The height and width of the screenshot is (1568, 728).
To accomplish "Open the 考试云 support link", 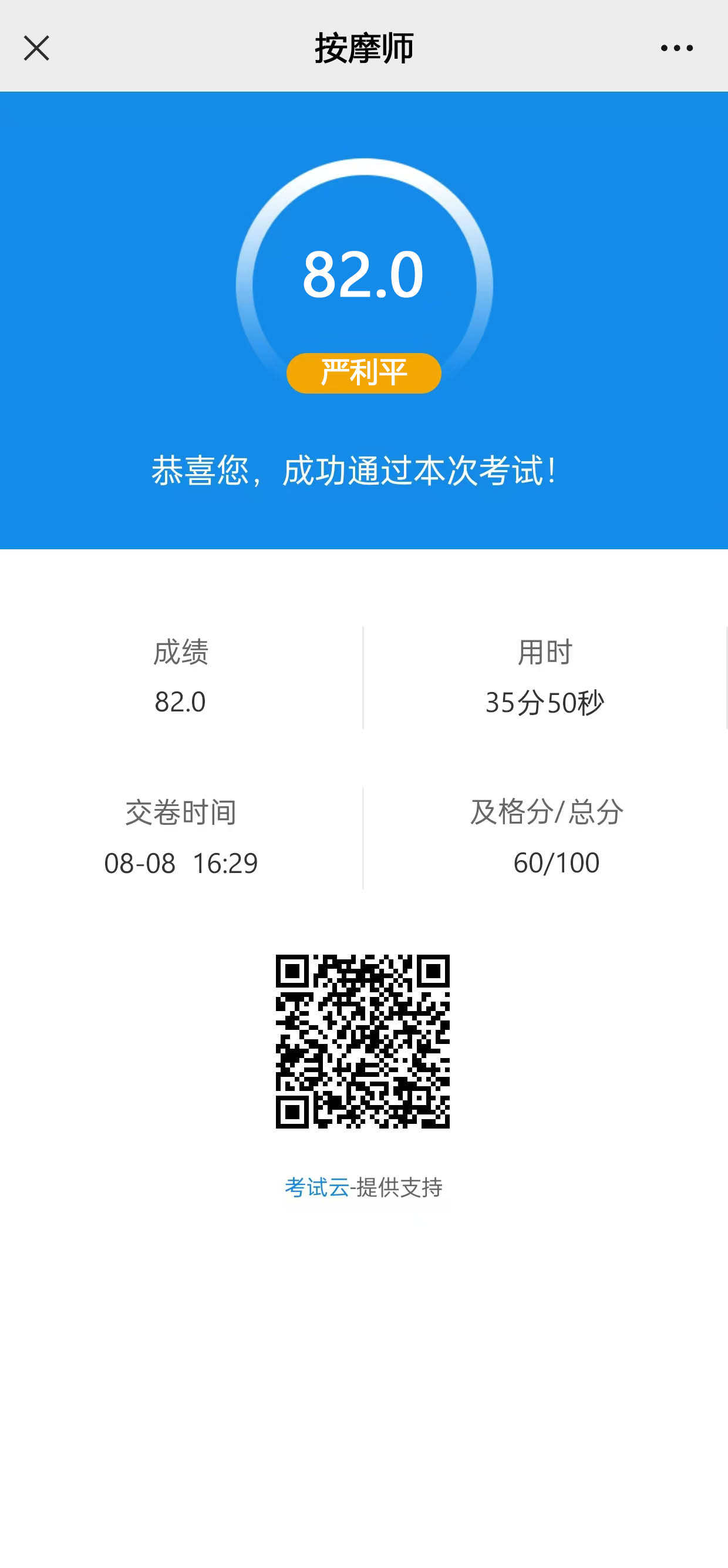I will click(x=317, y=1187).
